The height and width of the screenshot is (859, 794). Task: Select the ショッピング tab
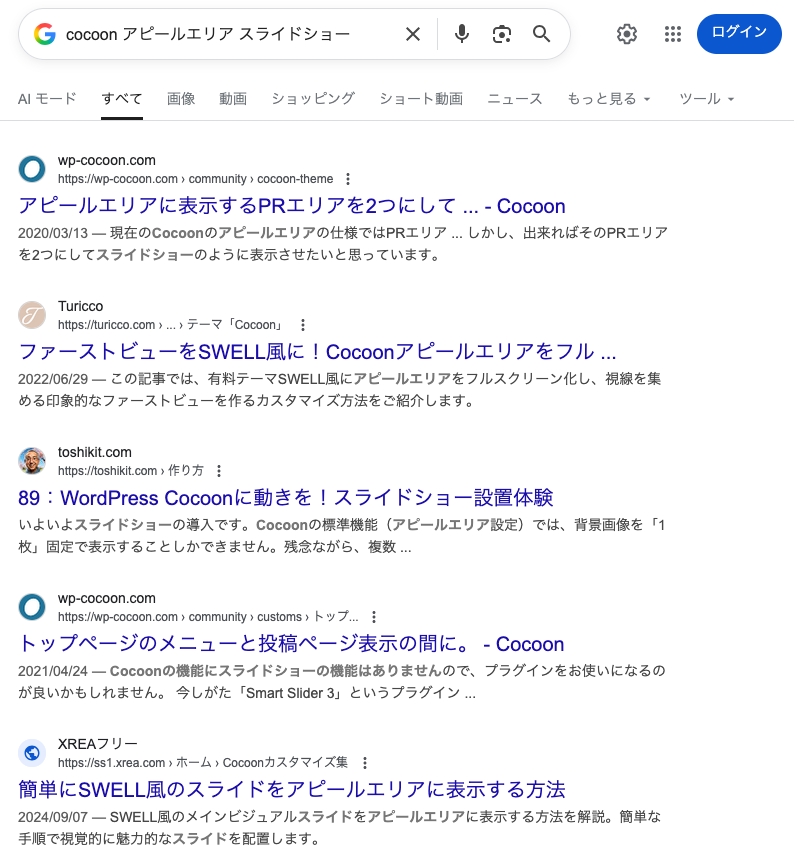313,99
